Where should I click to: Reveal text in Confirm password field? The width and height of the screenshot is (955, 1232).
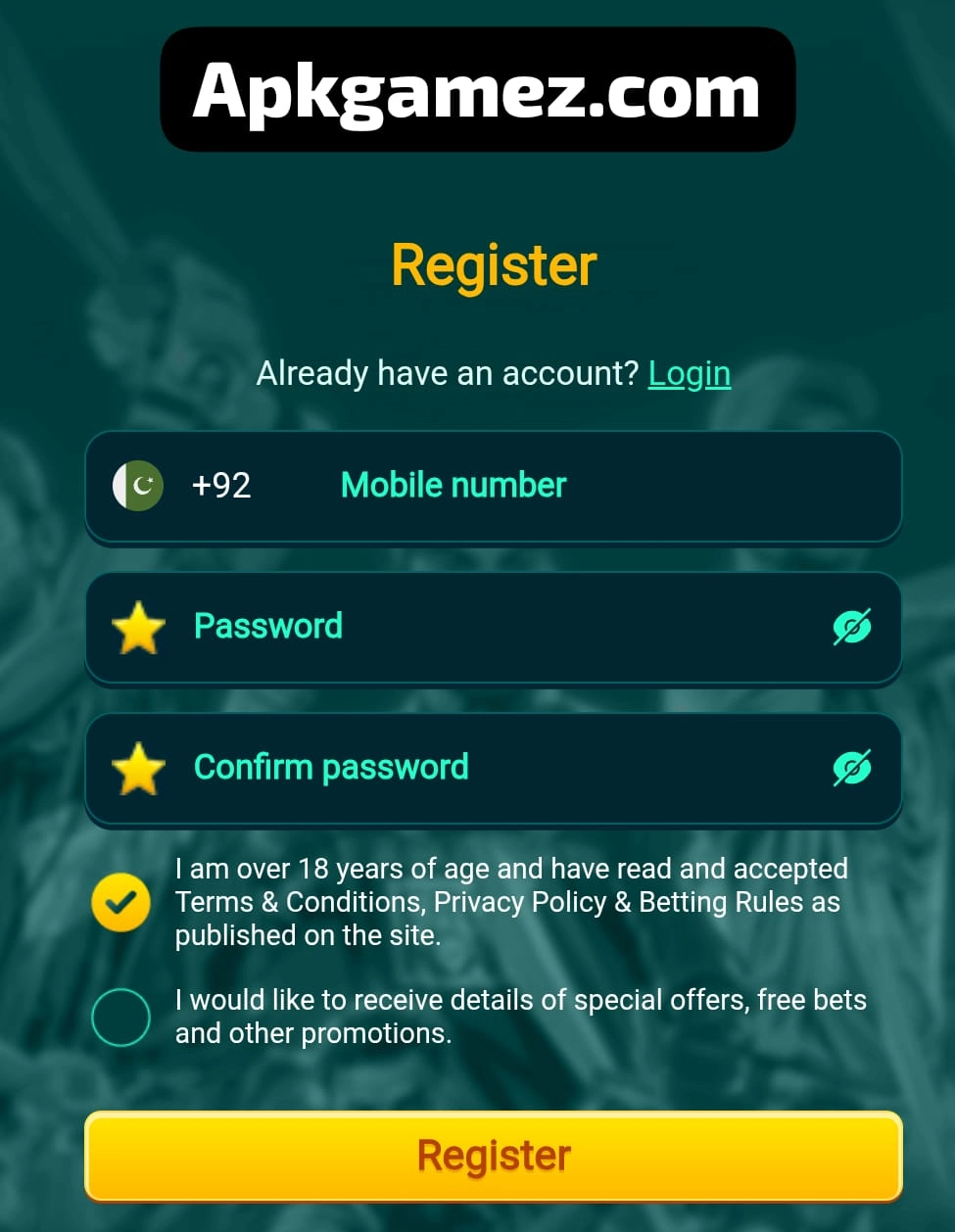click(851, 768)
